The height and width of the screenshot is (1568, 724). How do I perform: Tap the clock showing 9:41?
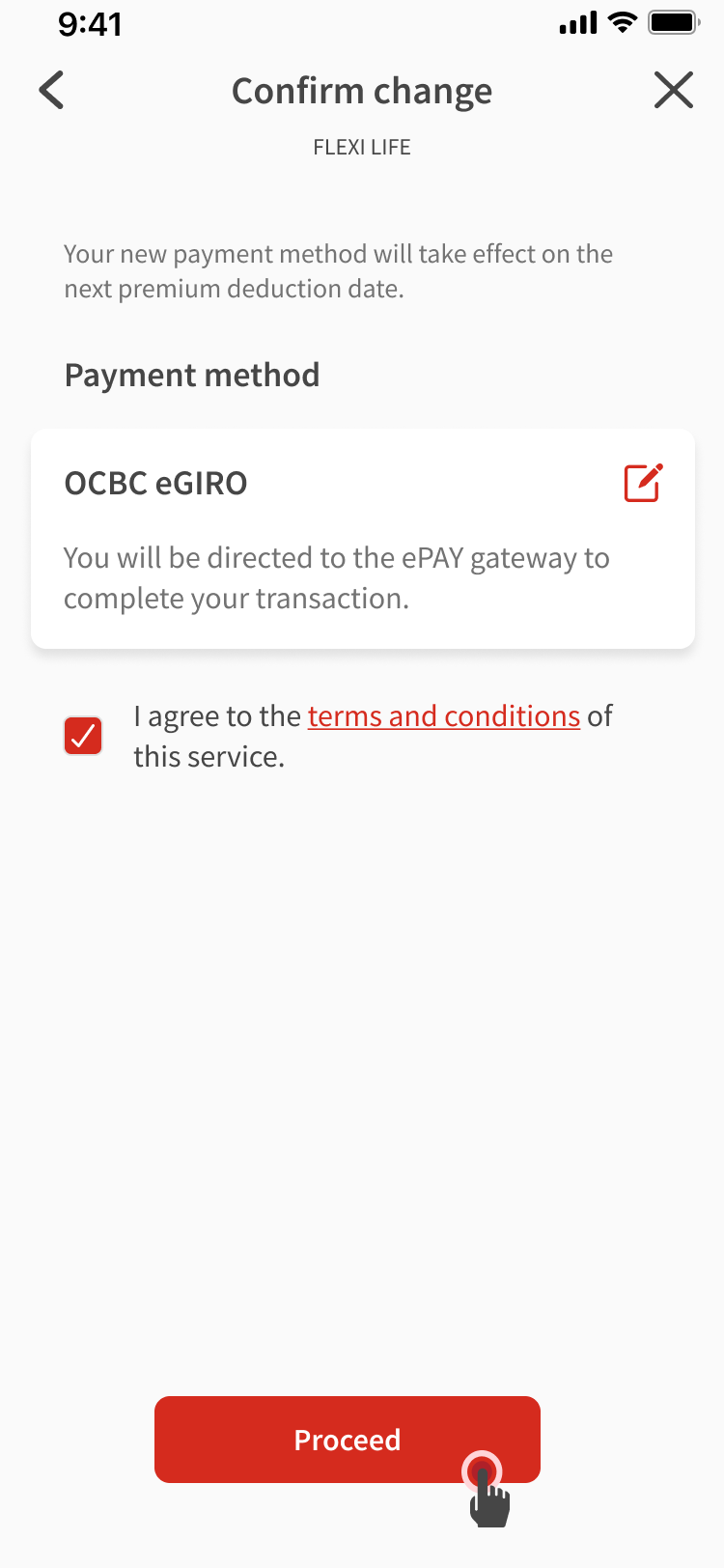click(x=90, y=24)
